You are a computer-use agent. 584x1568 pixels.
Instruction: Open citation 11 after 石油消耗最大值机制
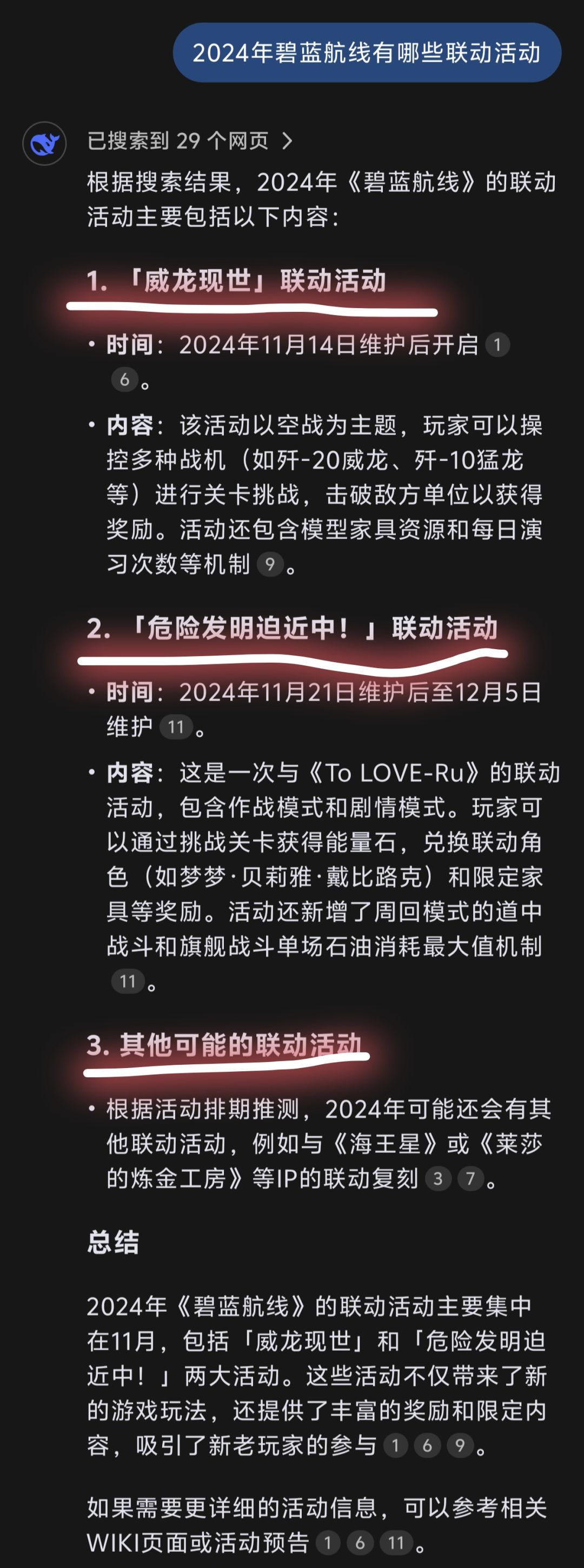click(x=128, y=981)
